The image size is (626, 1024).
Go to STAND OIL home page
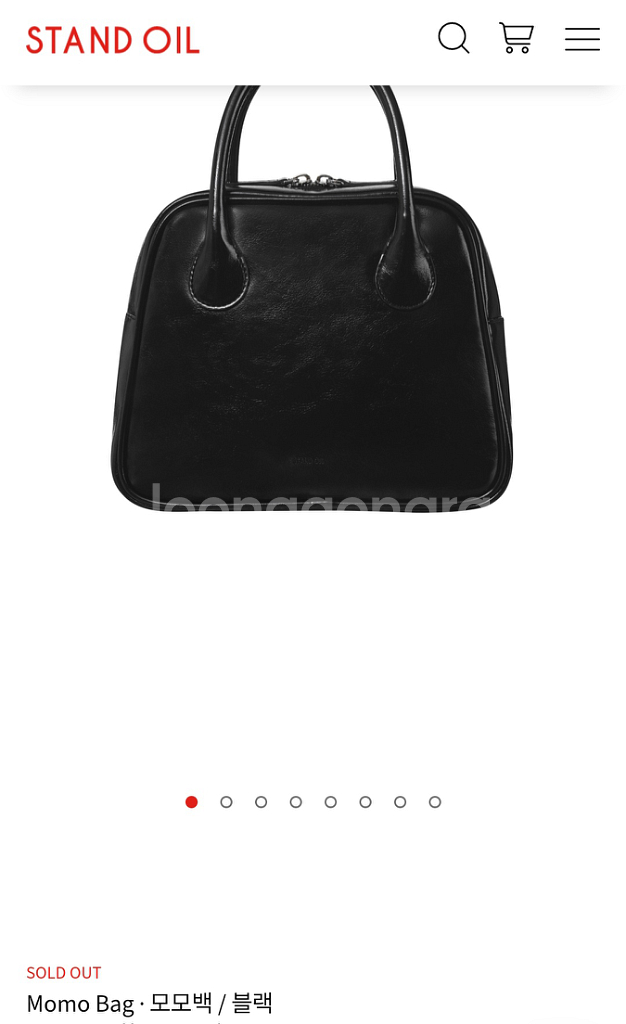113,40
